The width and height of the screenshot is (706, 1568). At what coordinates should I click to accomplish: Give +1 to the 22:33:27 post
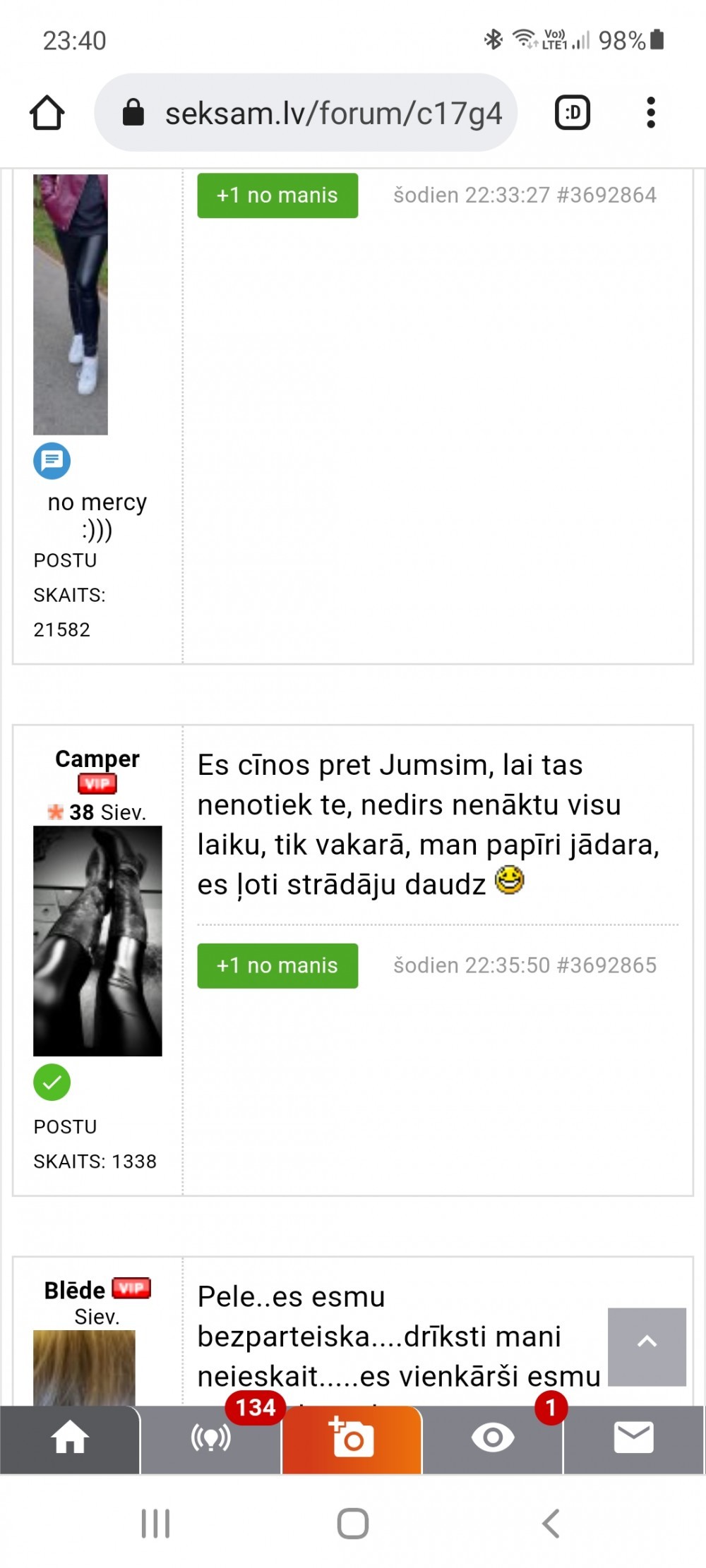pyautogui.click(x=277, y=195)
